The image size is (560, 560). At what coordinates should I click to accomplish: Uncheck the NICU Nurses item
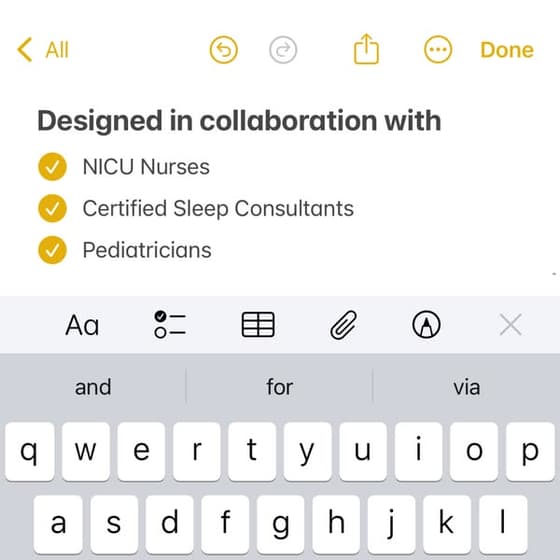coord(52,167)
